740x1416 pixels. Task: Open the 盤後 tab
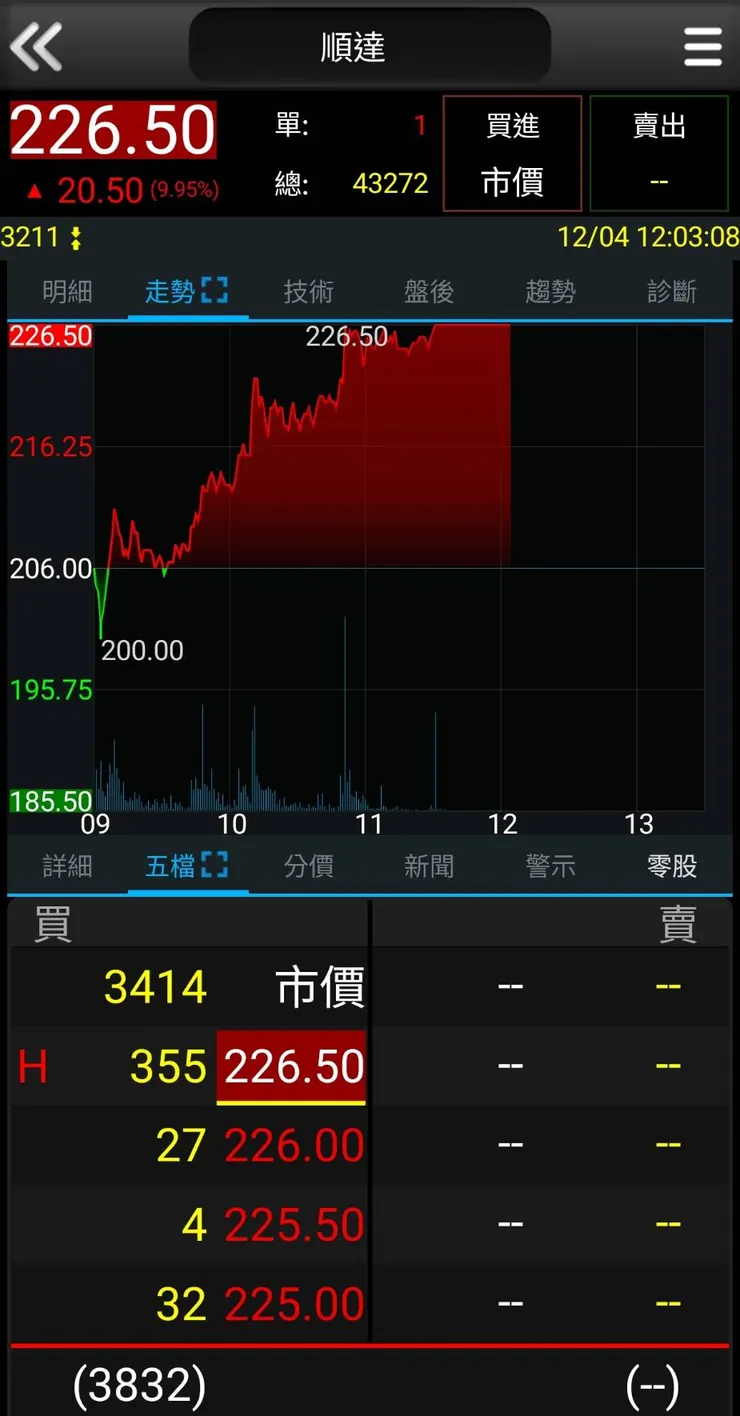click(429, 290)
